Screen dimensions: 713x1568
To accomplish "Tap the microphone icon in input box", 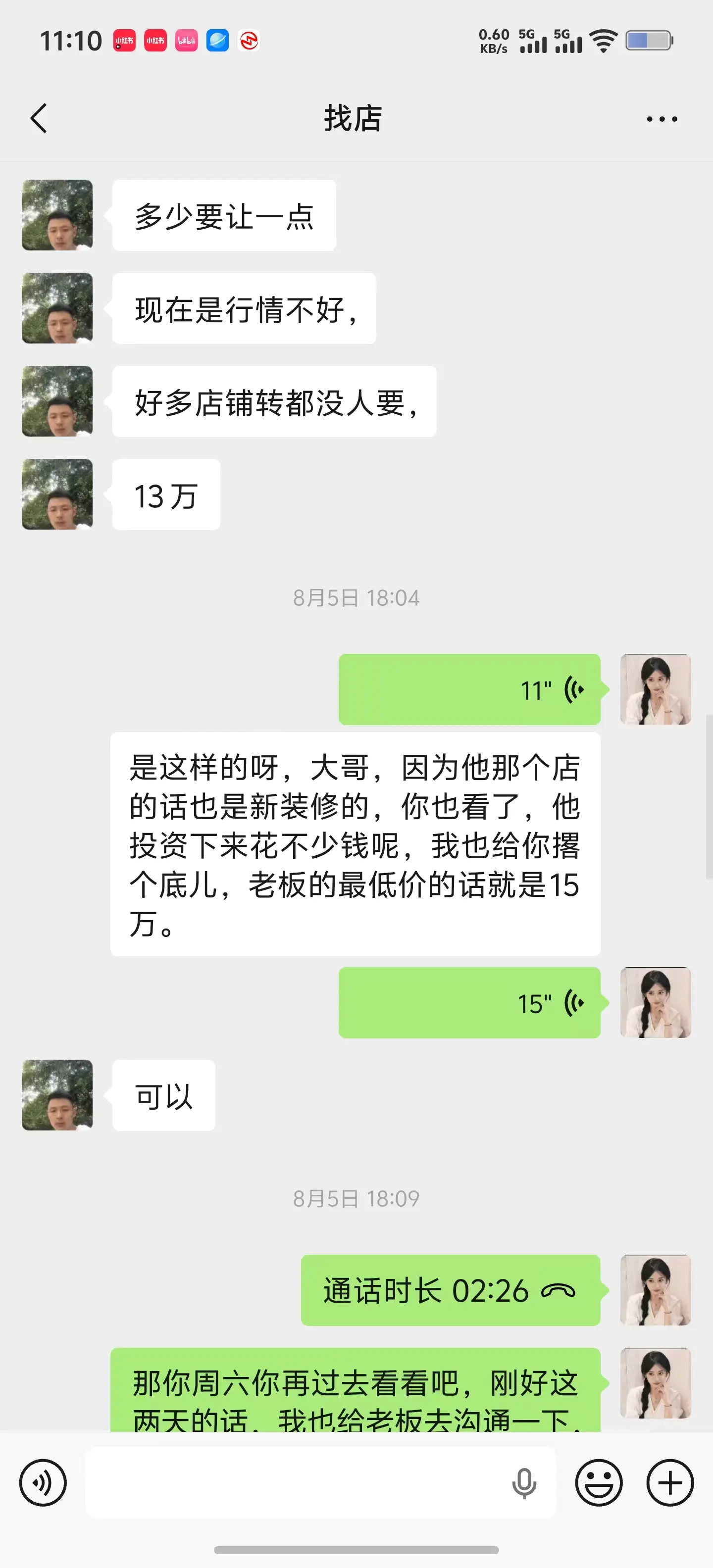I will click(524, 1483).
